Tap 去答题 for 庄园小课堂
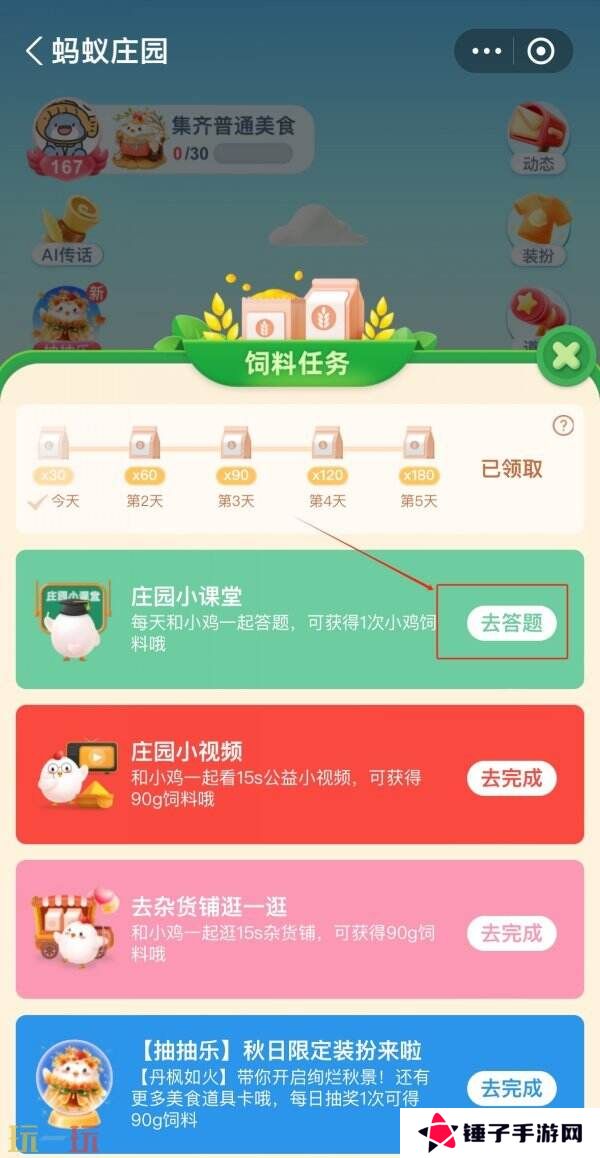Screen dimensions: 600x1158 511,623
